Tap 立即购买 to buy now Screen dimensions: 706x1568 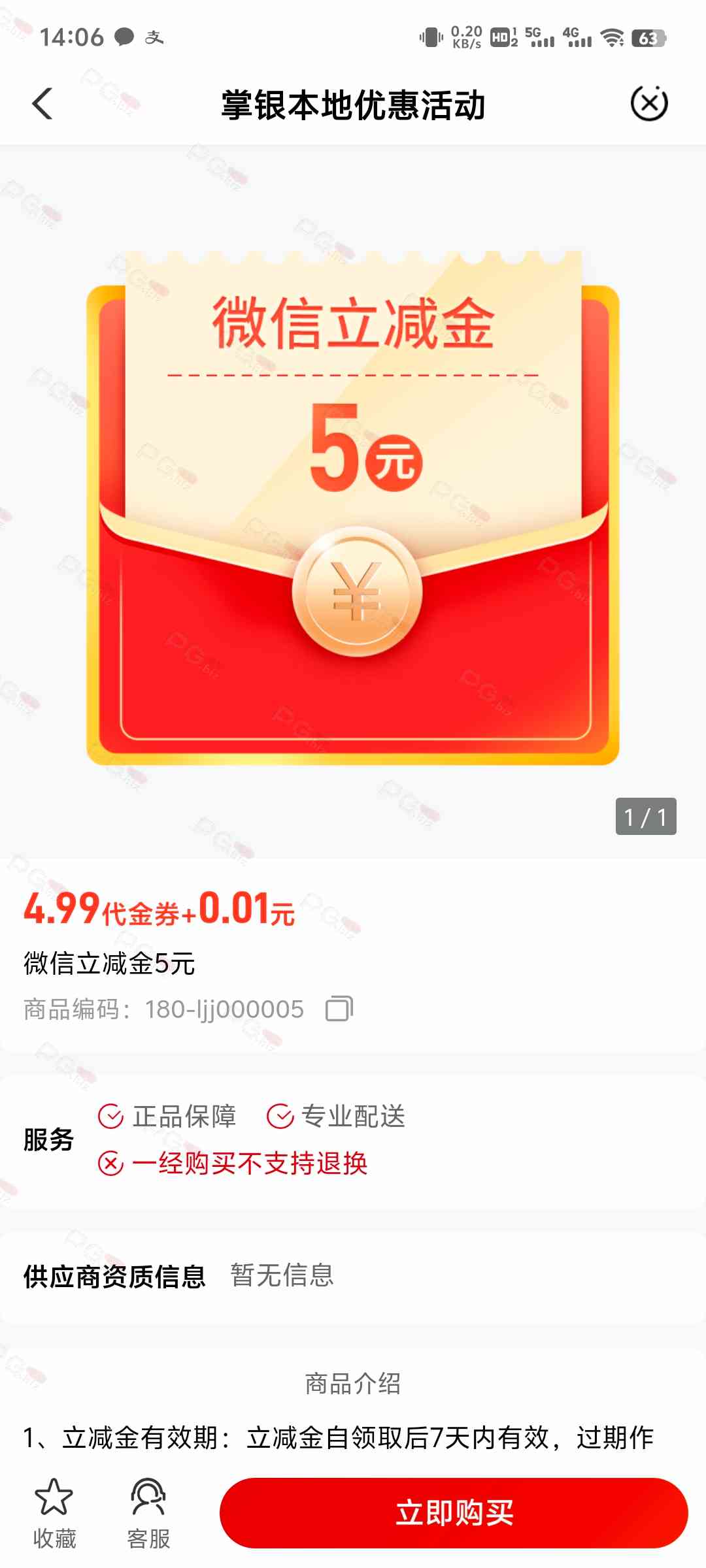(x=454, y=1512)
